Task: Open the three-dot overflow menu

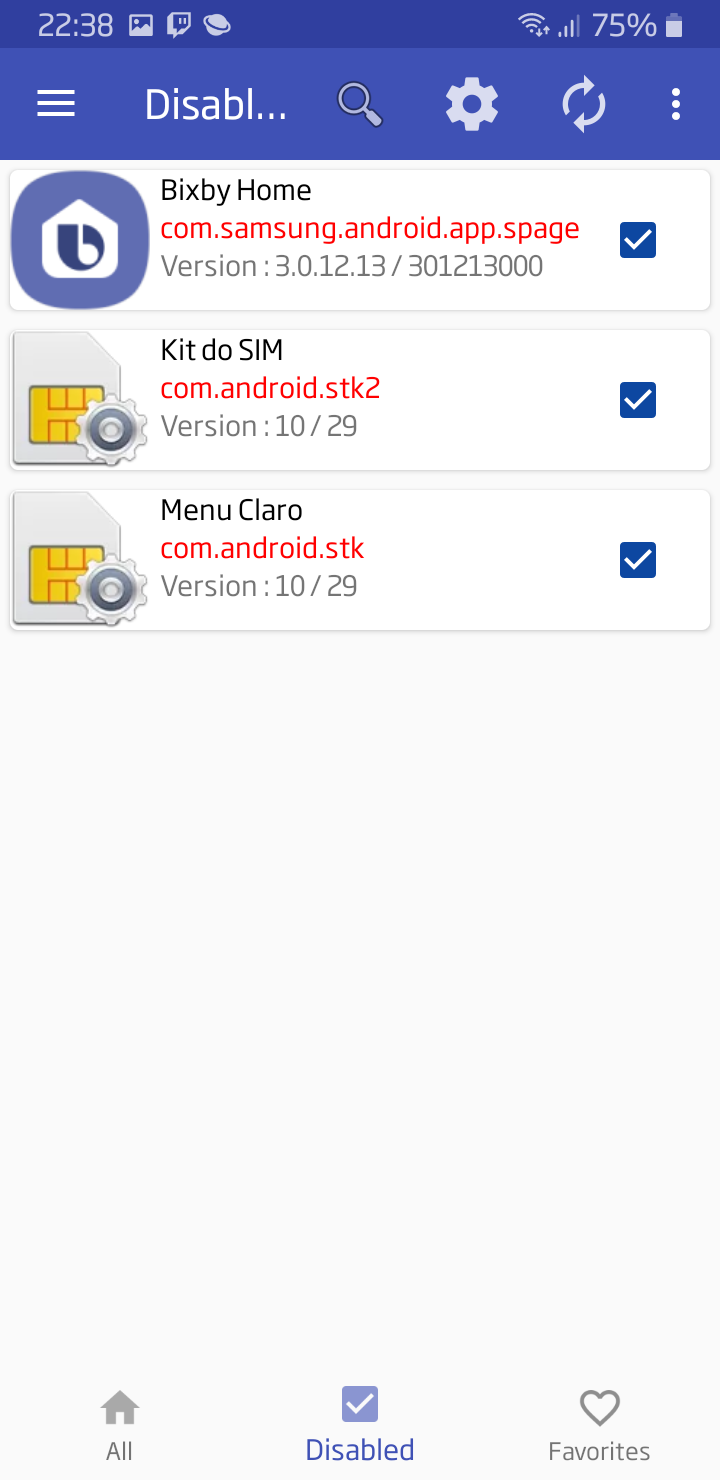Action: tap(676, 104)
